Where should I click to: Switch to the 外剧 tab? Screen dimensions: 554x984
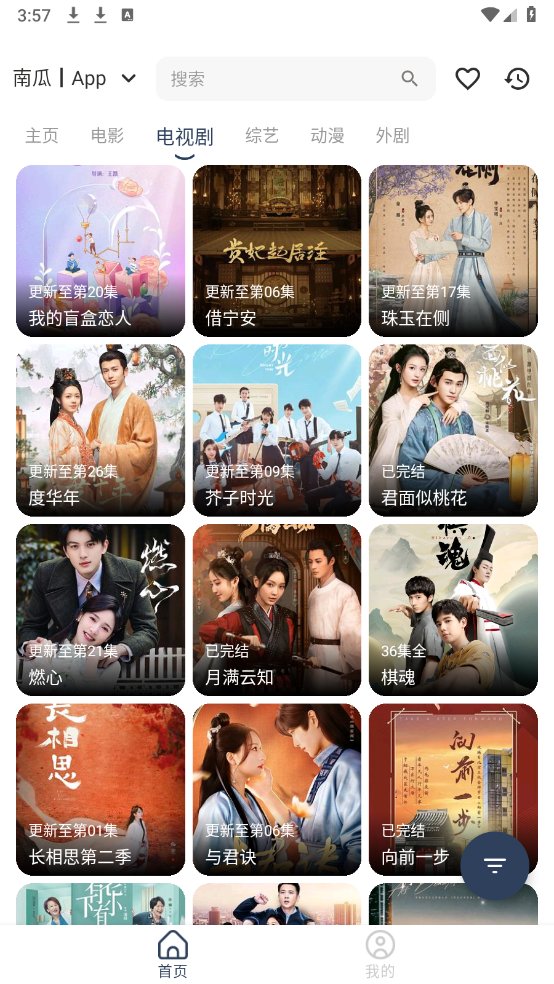point(392,136)
